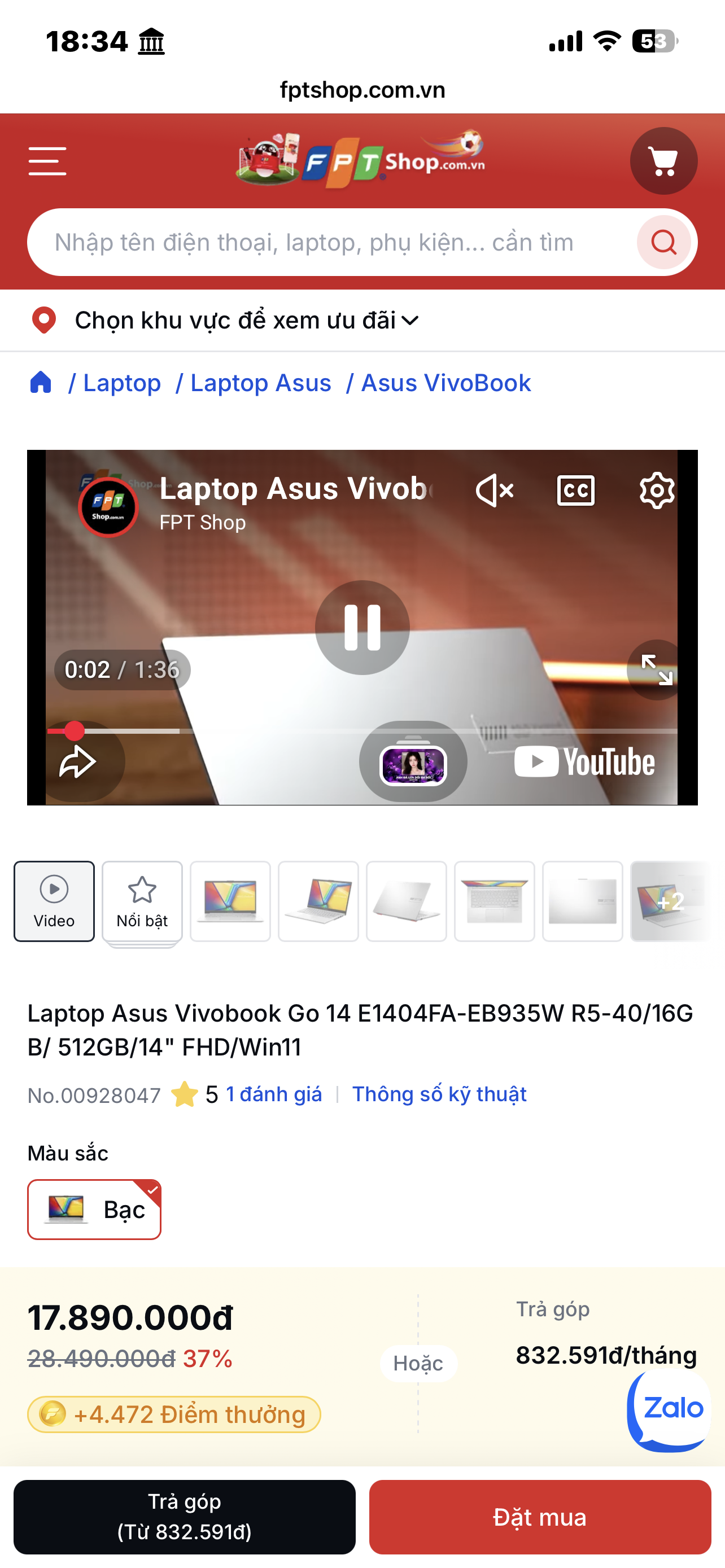Order now with Đặt mua button
Viewport: 725px width, 1568px height.
pyautogui.click(x=540, y=1516)
